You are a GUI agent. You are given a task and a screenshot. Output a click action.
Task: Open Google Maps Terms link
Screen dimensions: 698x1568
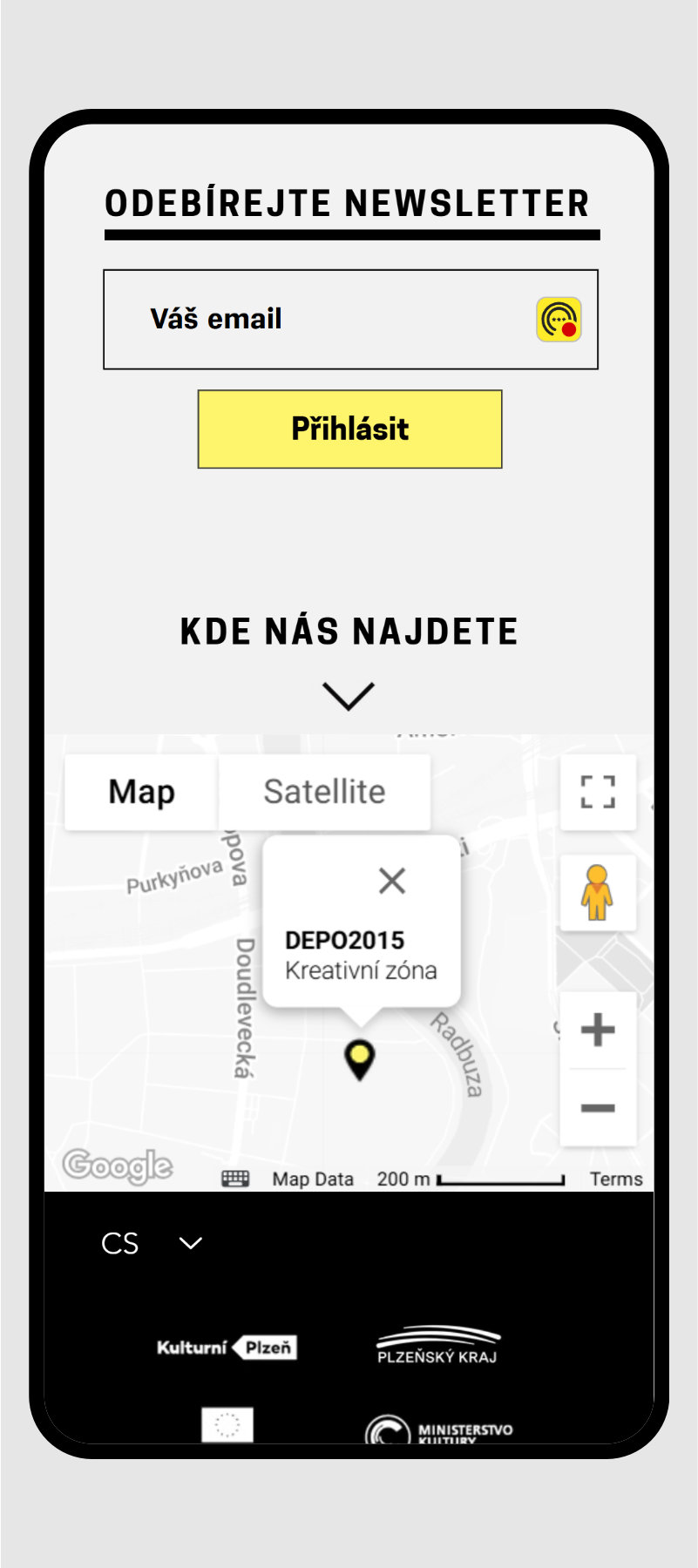(616, 1179)
